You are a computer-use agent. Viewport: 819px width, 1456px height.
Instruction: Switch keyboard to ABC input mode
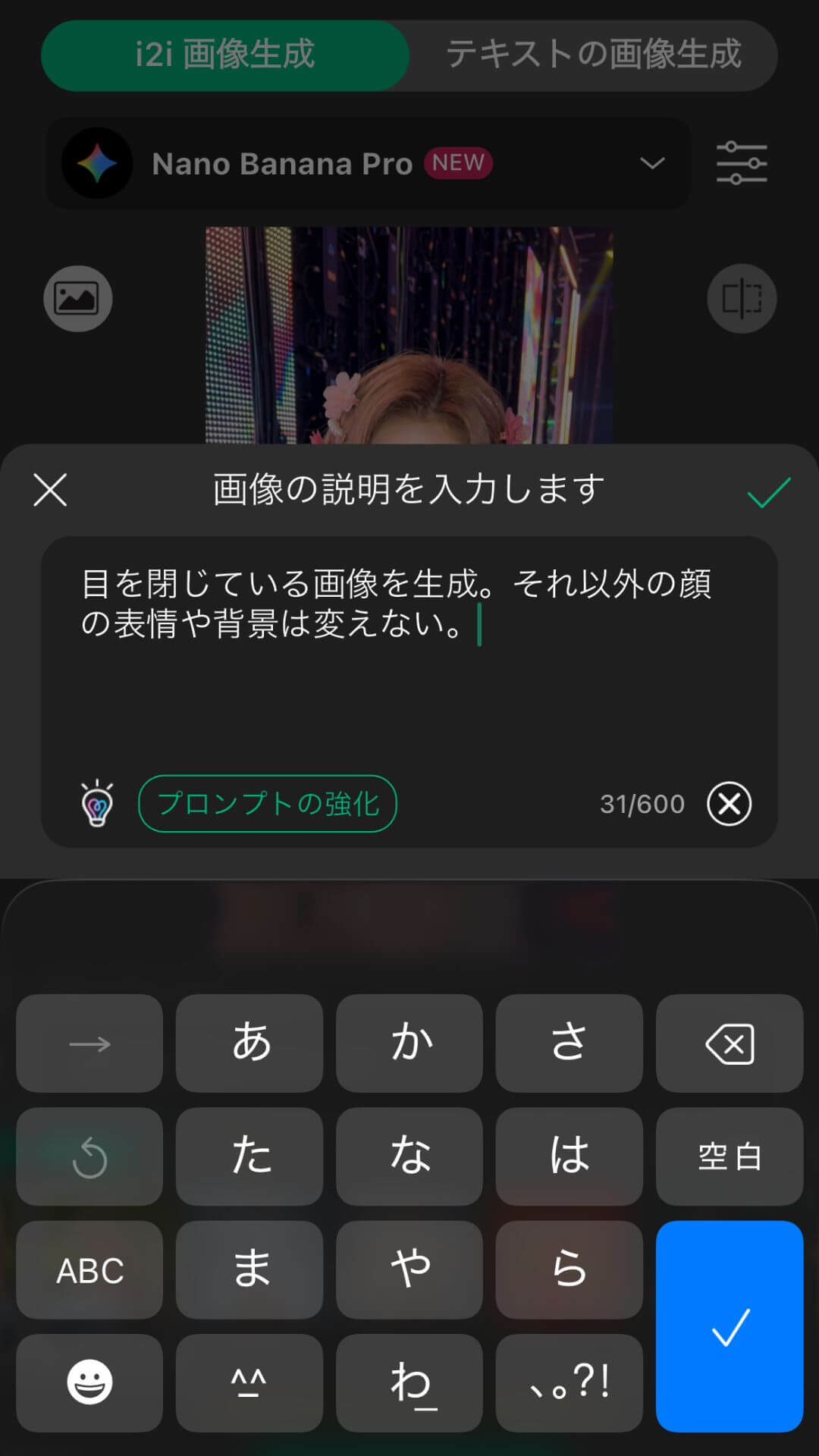point(89,1270)
